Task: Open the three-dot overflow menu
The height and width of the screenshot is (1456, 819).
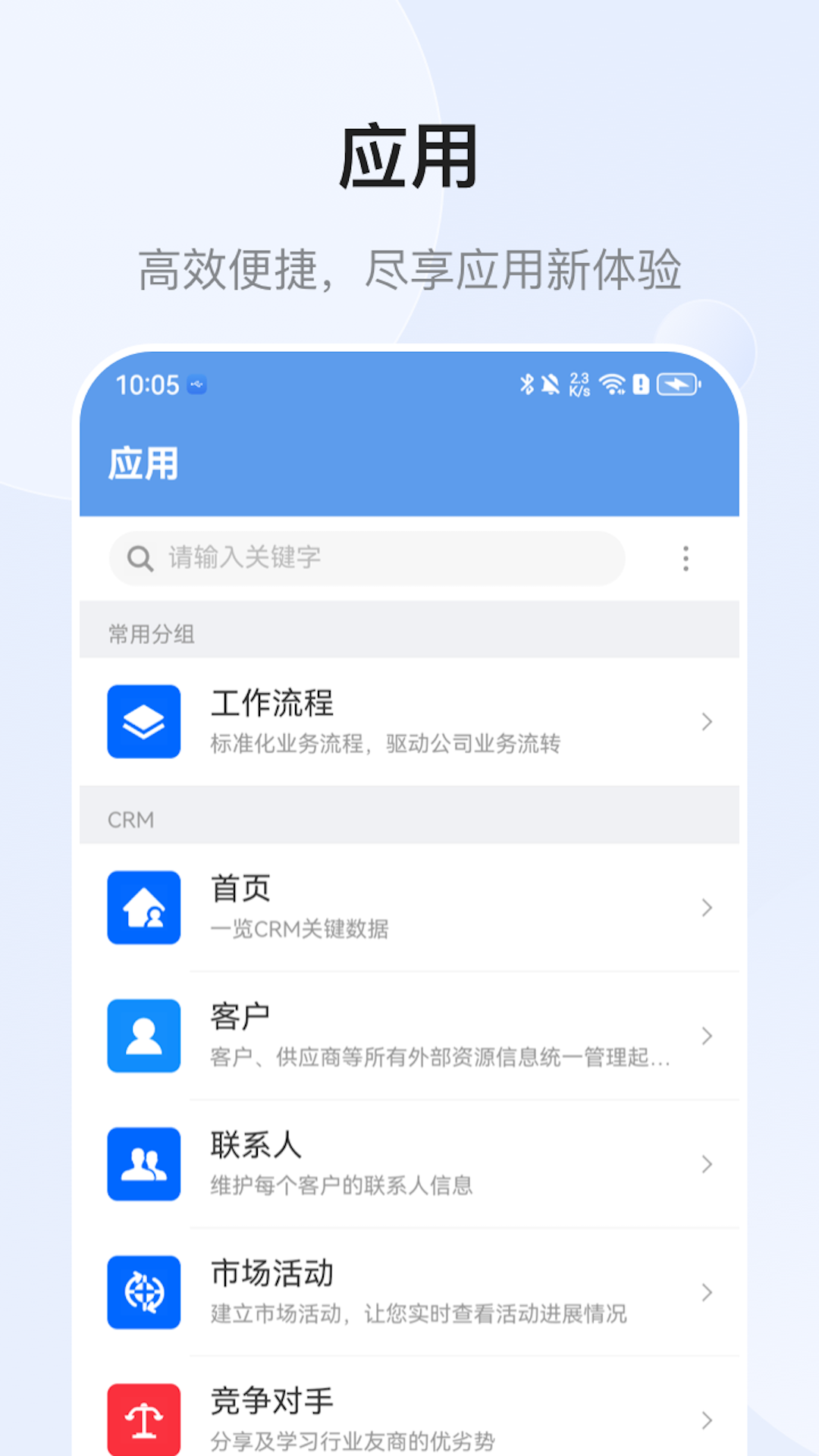Action: 686,558
